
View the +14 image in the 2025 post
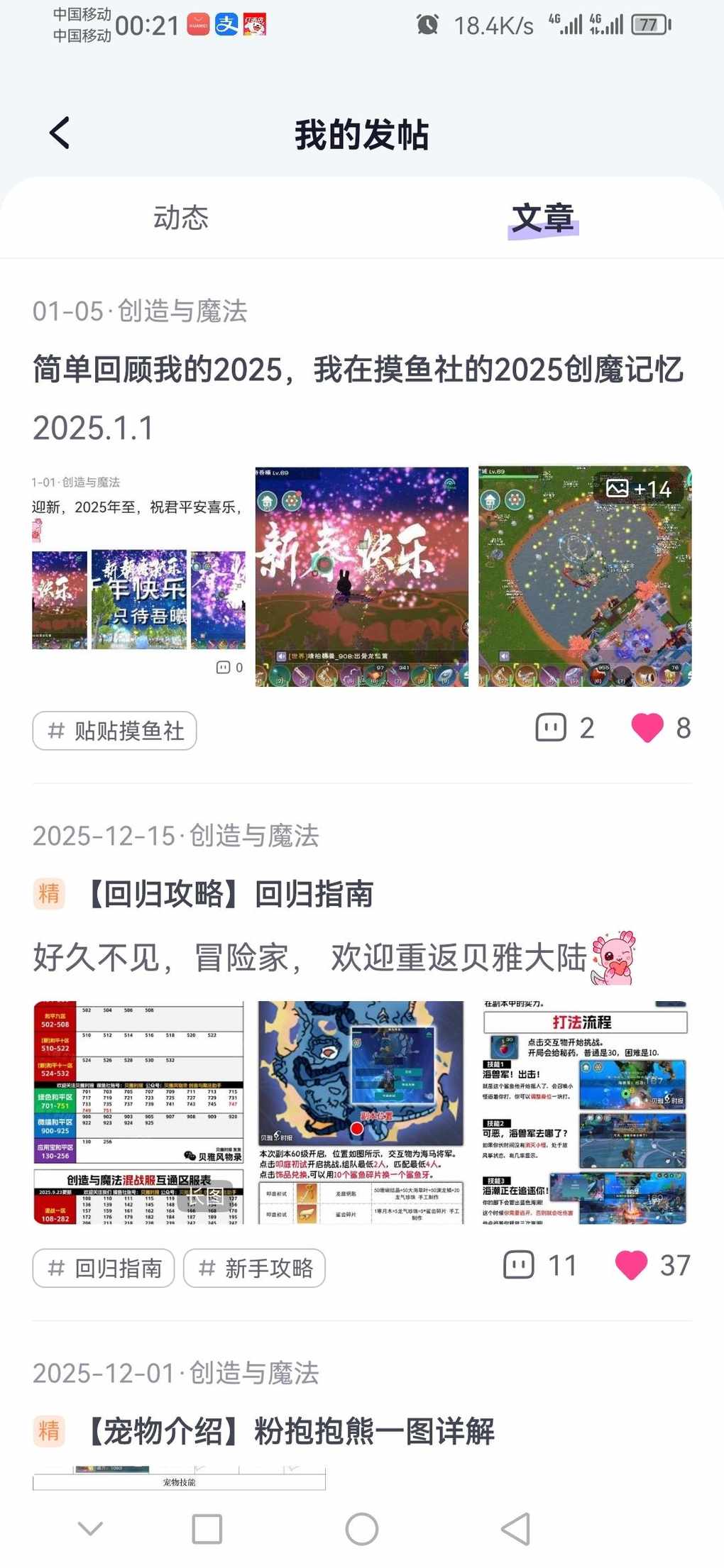tap(585, 576)
